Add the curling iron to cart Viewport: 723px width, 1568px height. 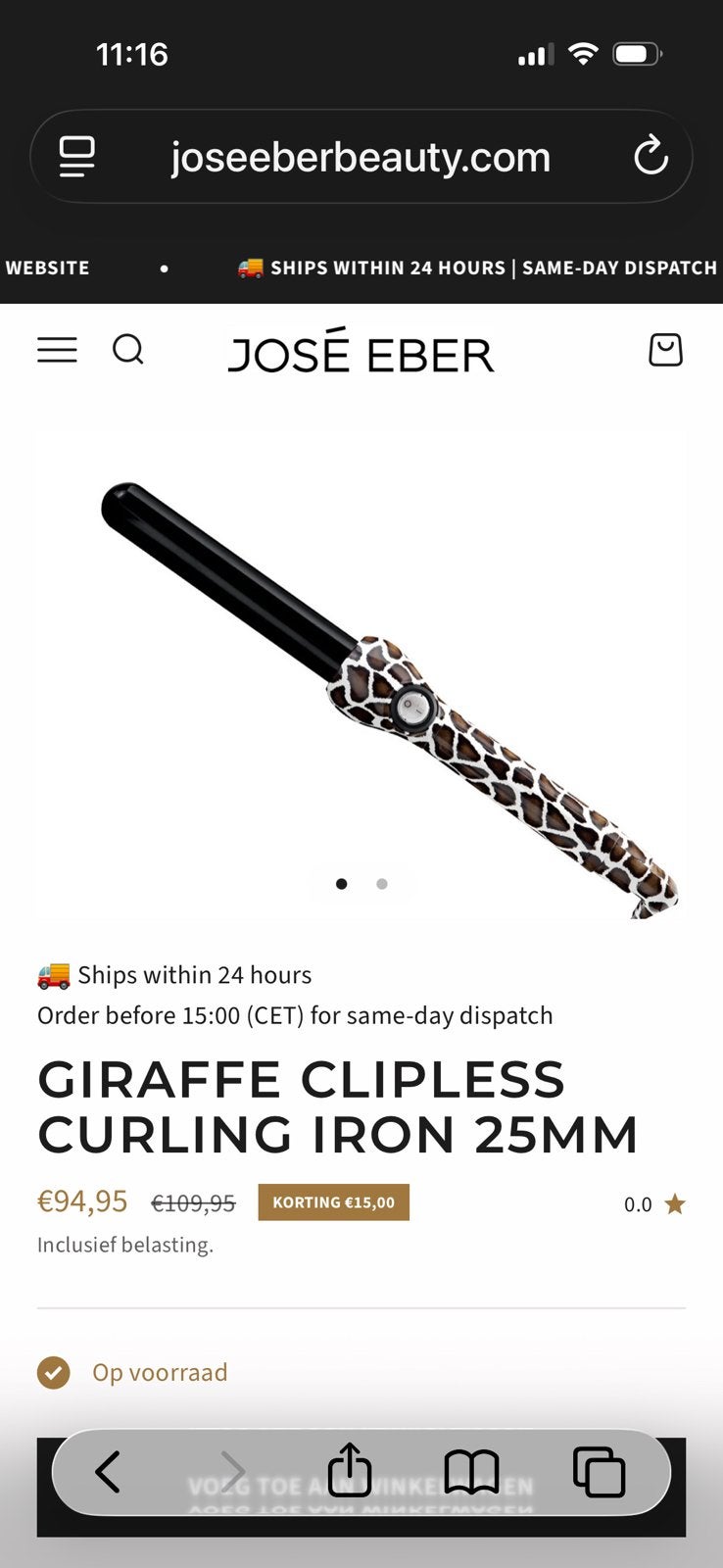(361, 1487)
